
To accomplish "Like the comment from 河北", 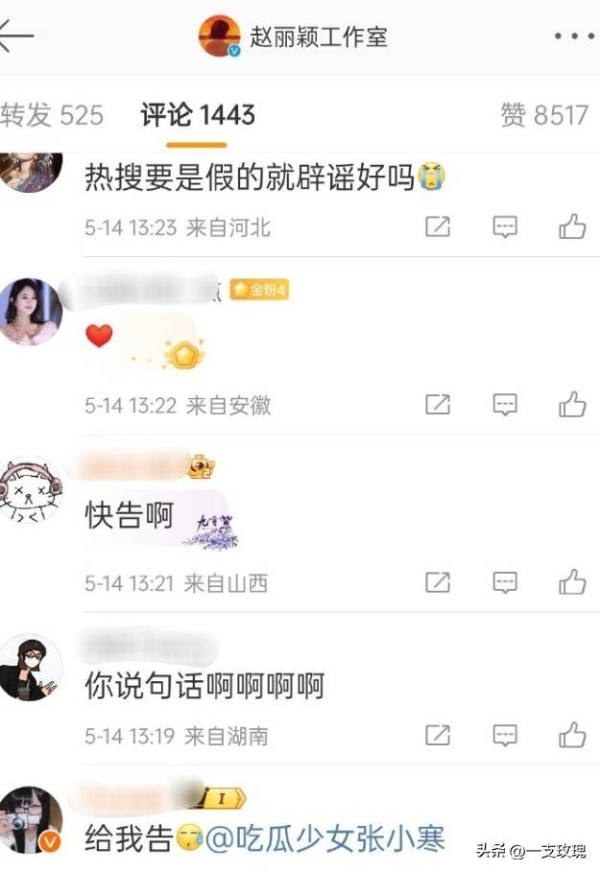I will (572, 227).
